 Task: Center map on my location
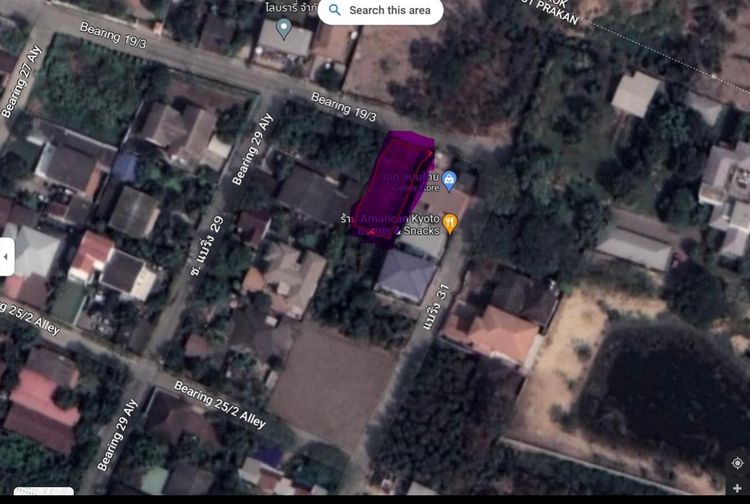pos(737,464)
